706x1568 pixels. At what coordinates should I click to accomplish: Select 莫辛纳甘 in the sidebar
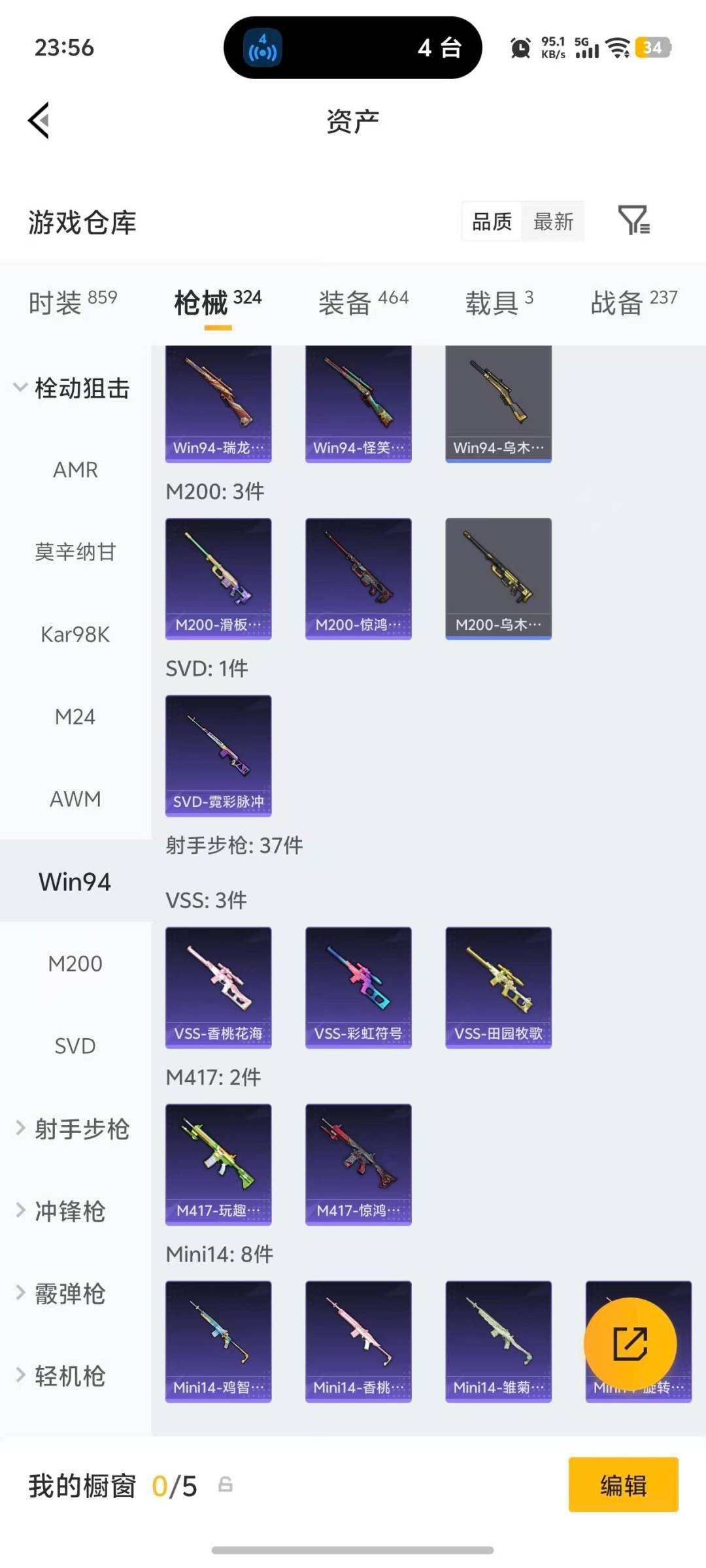pos(75,552)
